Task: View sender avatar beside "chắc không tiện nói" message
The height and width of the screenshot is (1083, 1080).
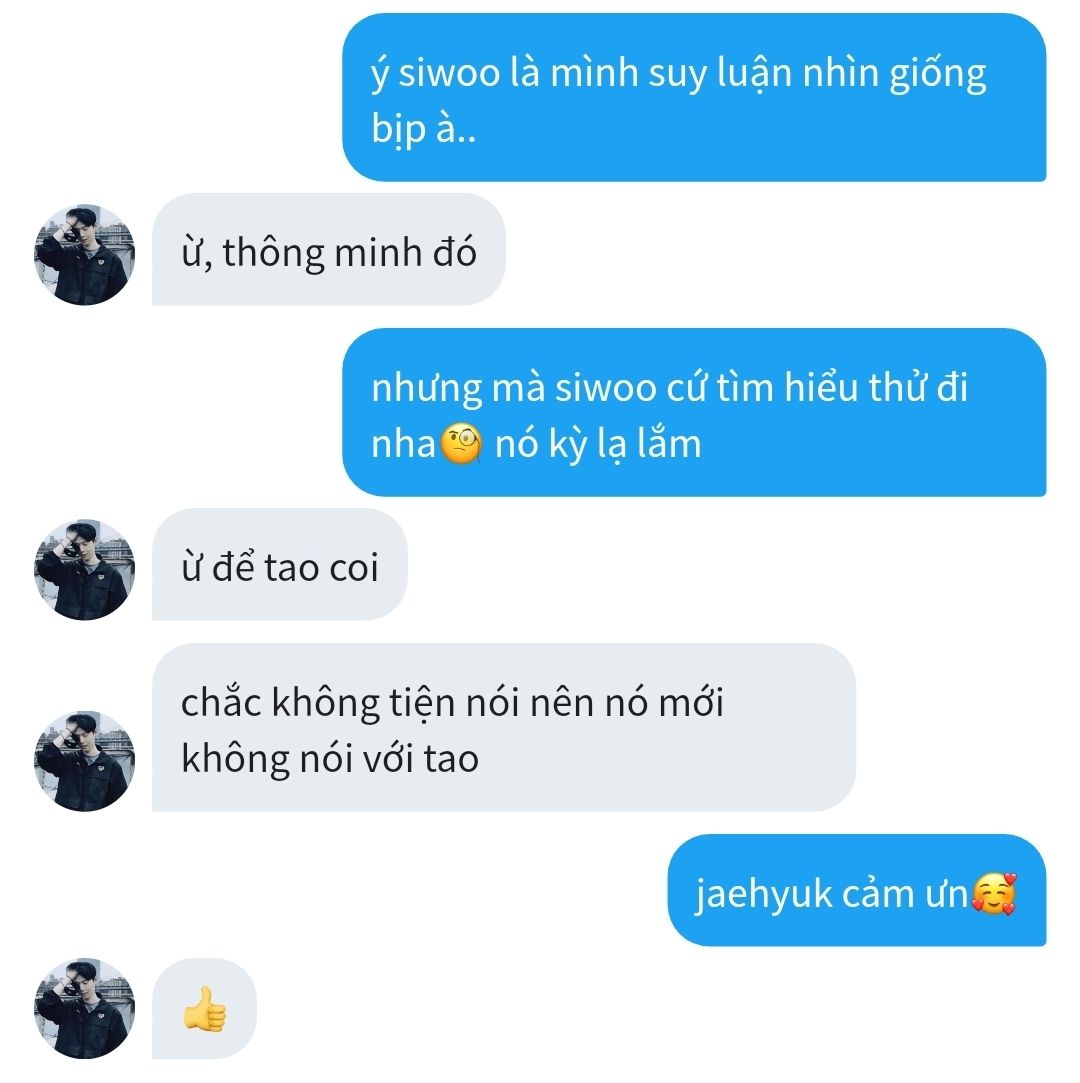Action: pyautogui.click(x=85, y=761)
